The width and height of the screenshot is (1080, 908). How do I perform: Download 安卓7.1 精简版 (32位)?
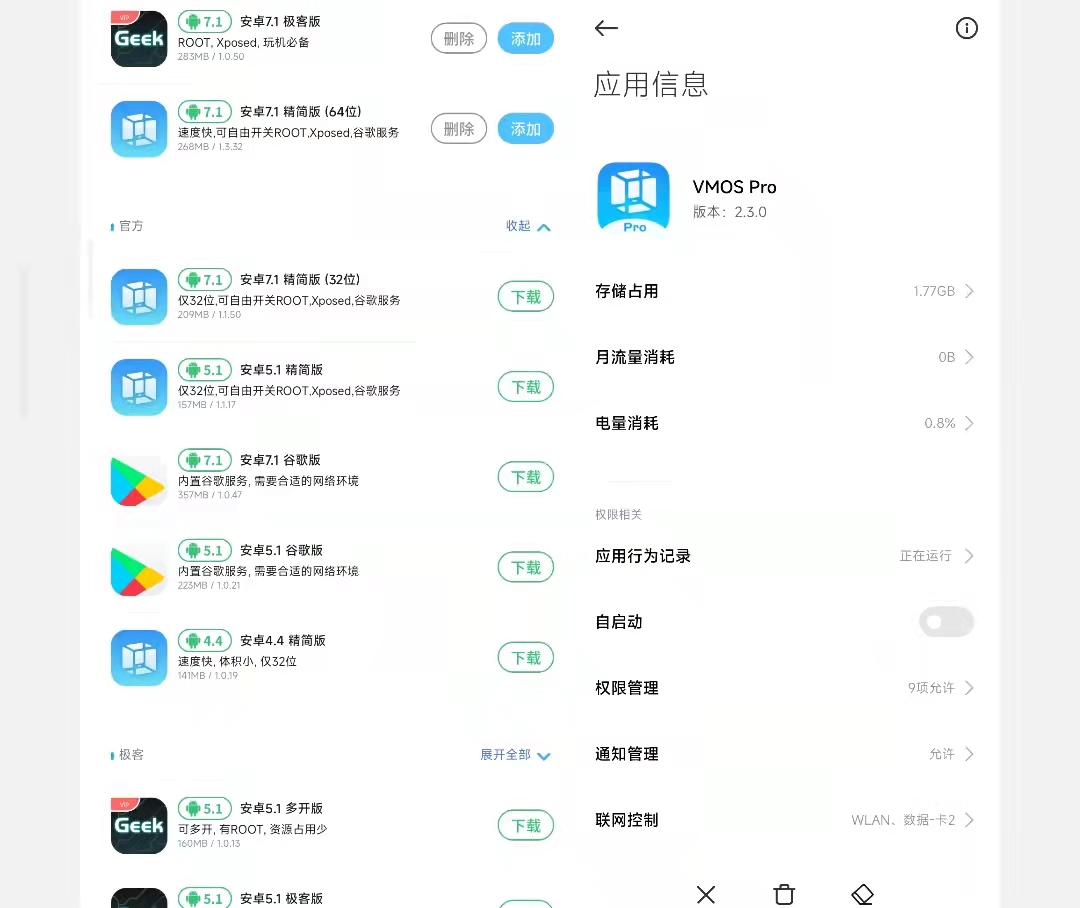[x=525, y=297]
